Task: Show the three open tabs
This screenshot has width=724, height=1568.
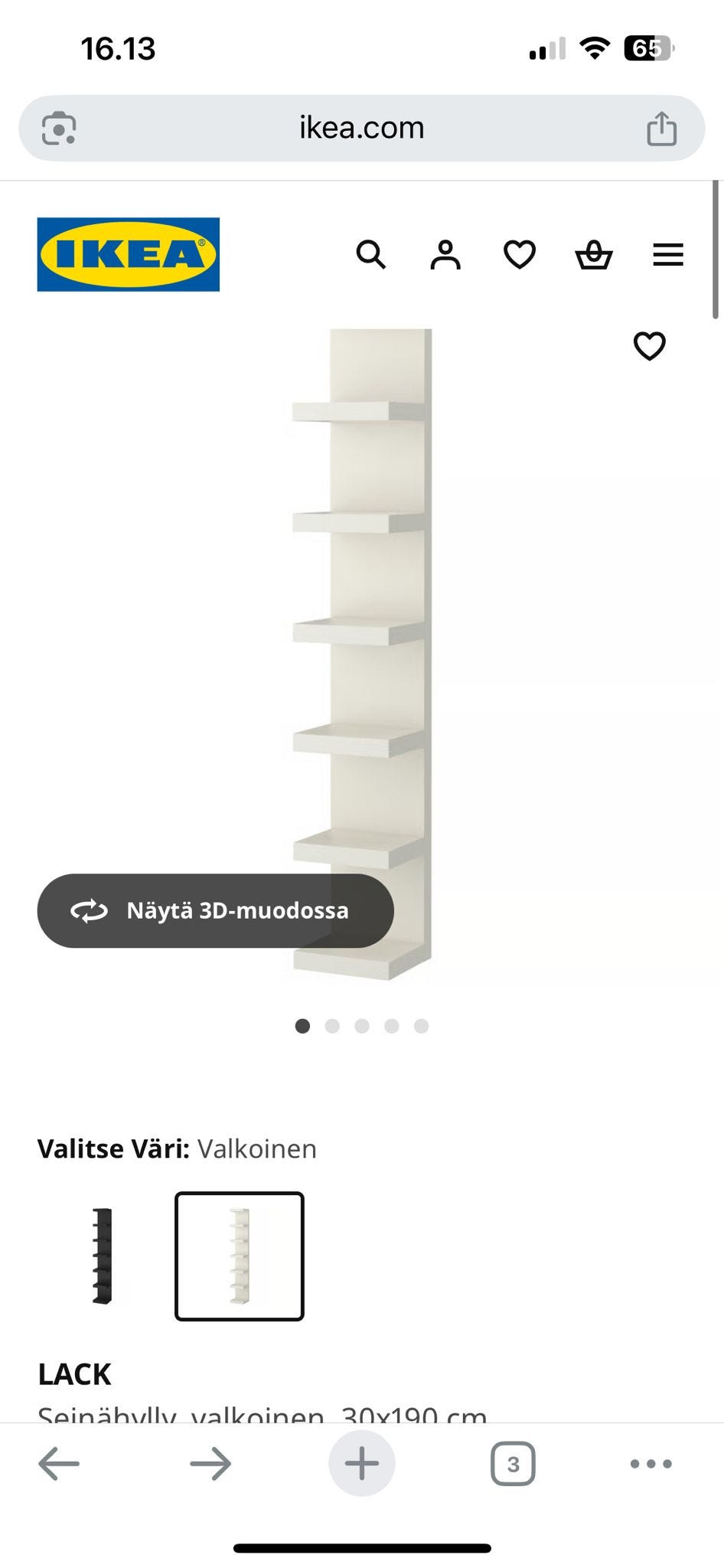Action: (x=513, y=1463)
